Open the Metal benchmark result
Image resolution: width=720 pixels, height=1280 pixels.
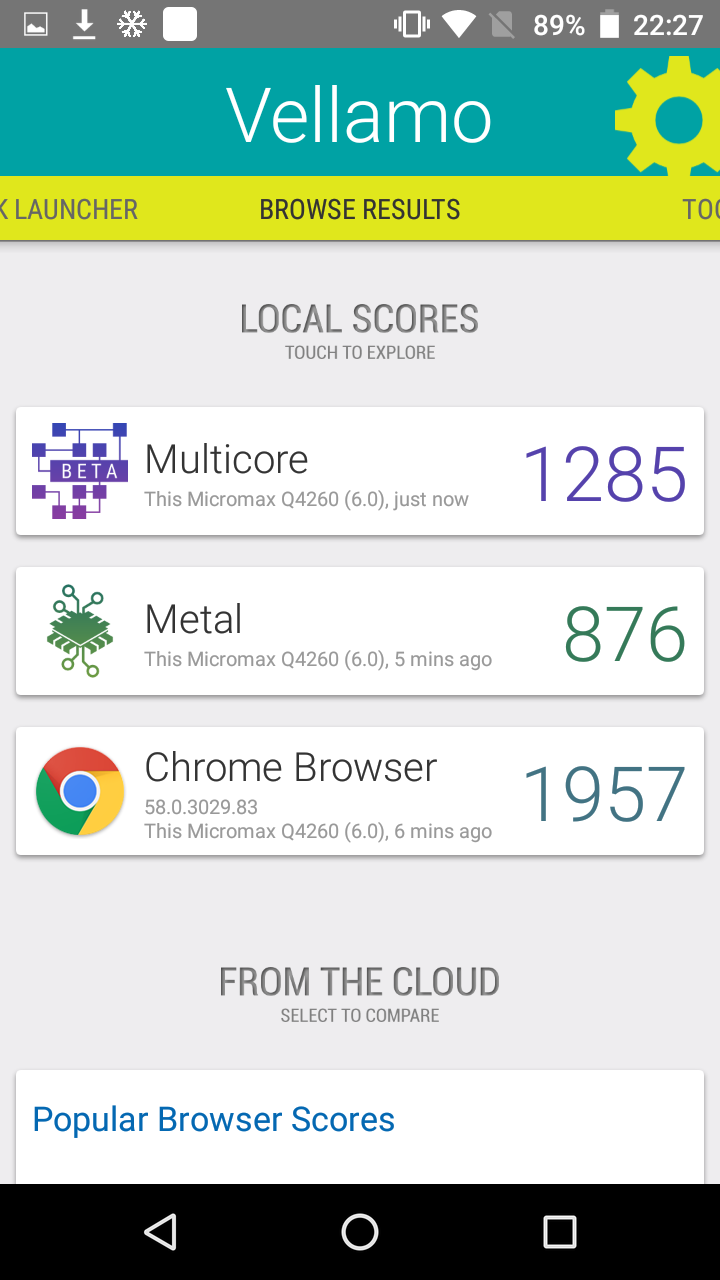[x=360, y=631]
